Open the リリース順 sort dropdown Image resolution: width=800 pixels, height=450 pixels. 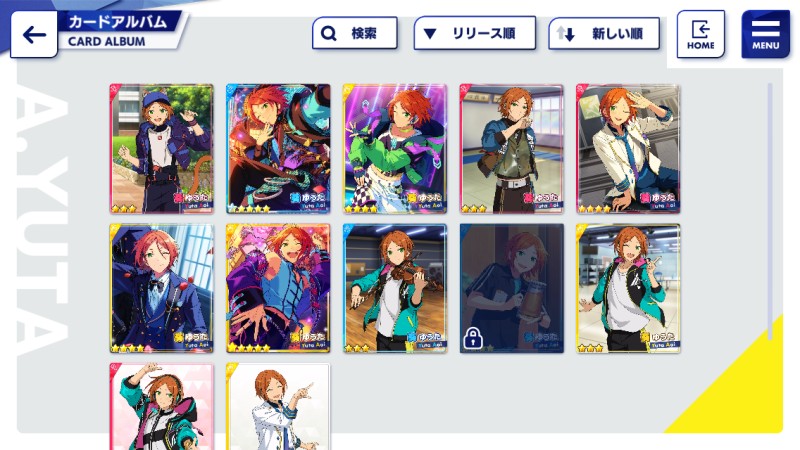point(475,34)
